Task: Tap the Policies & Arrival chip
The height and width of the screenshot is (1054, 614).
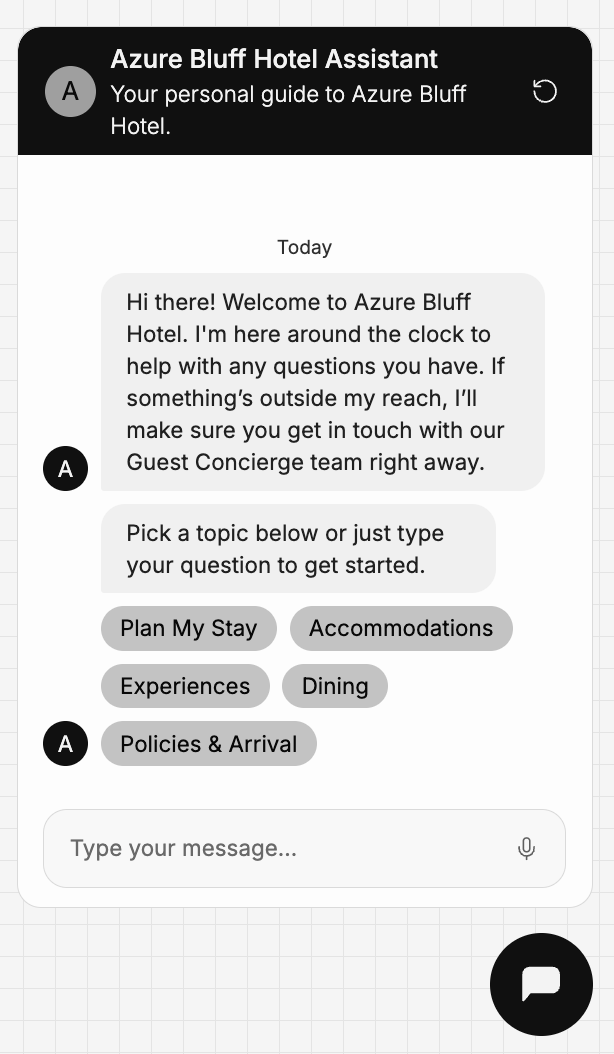Action: click(208, 744)
